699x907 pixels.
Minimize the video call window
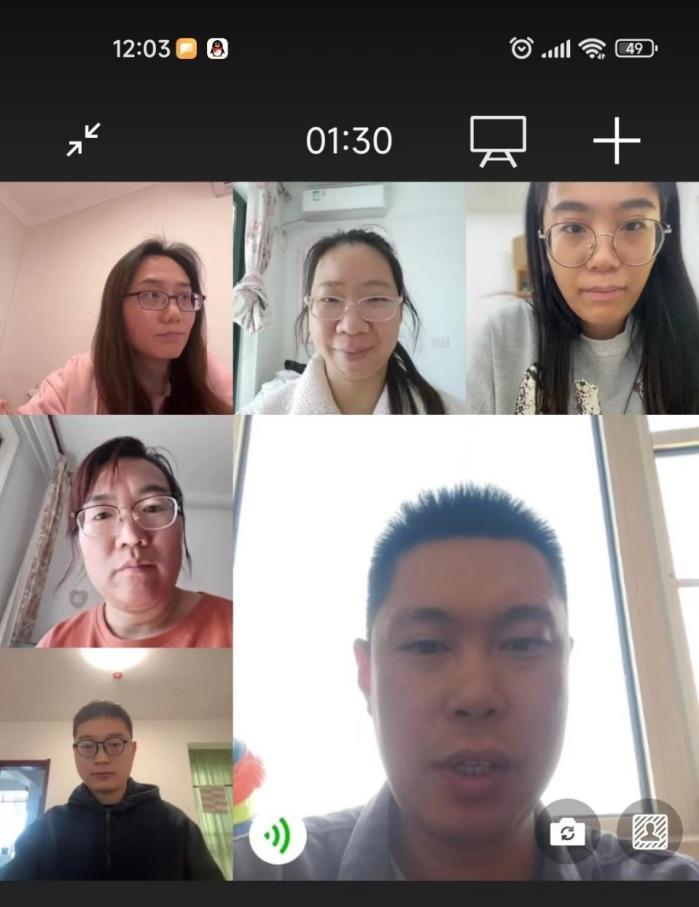[84, 140]
